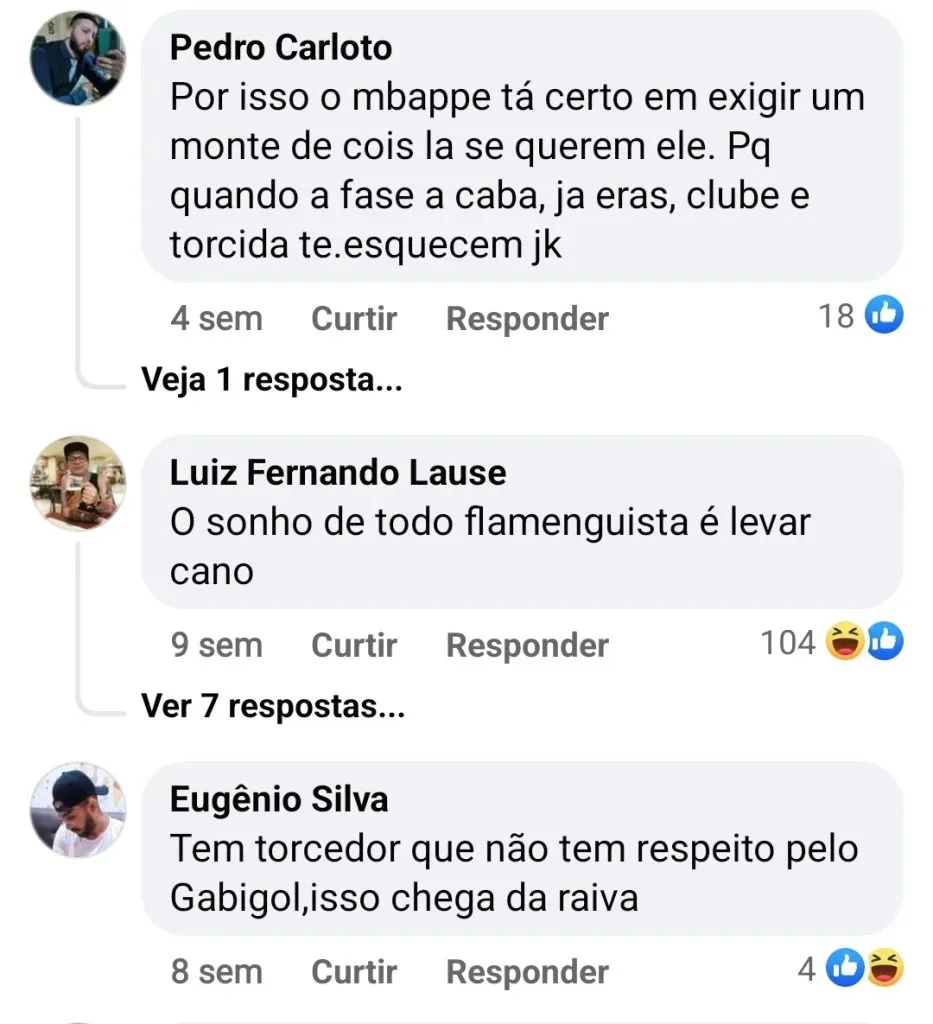Open Luiz Fernando Lause's profile name
This screenshot has height=1024, width=933.
click(338, 472)
